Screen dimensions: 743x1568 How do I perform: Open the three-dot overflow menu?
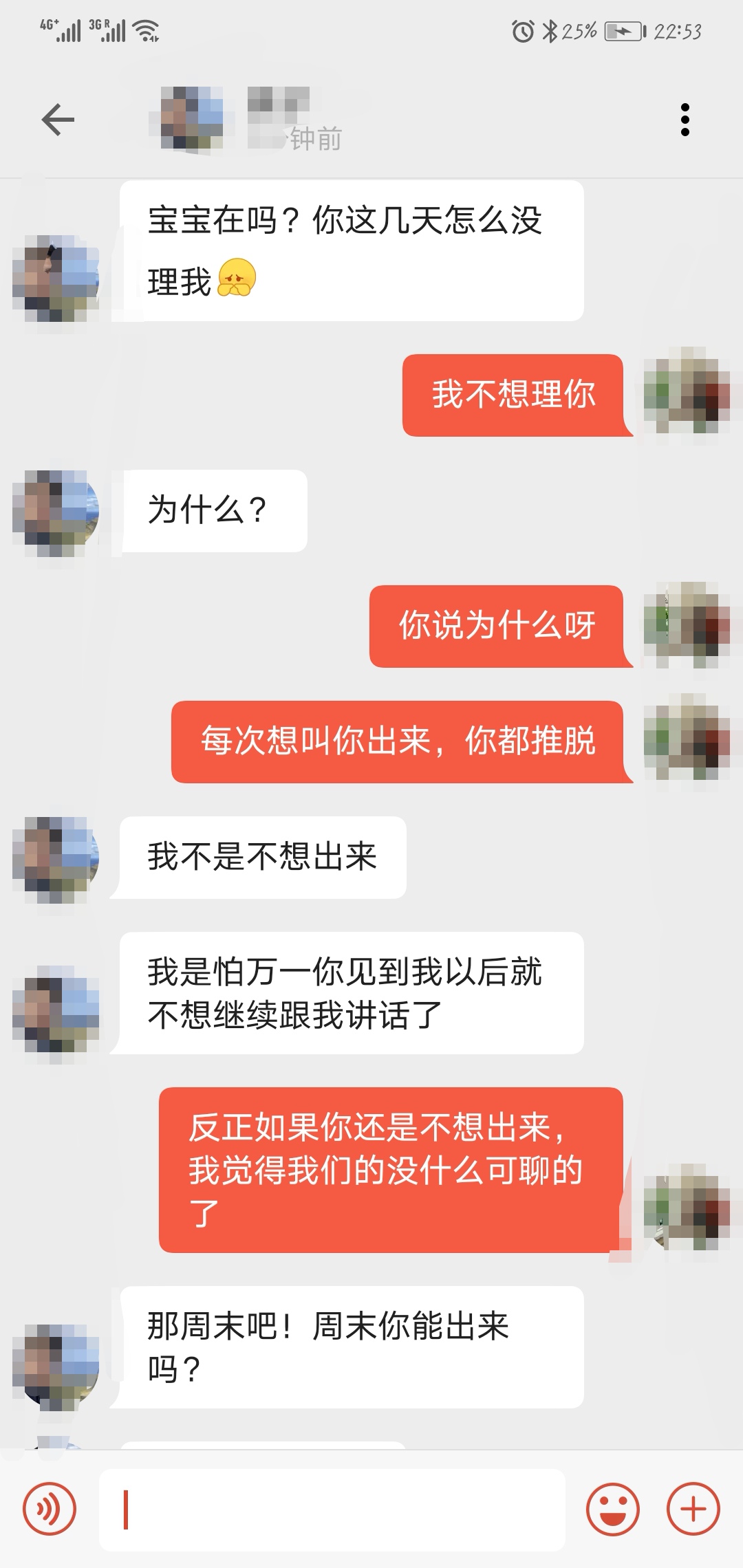(685, 120)
